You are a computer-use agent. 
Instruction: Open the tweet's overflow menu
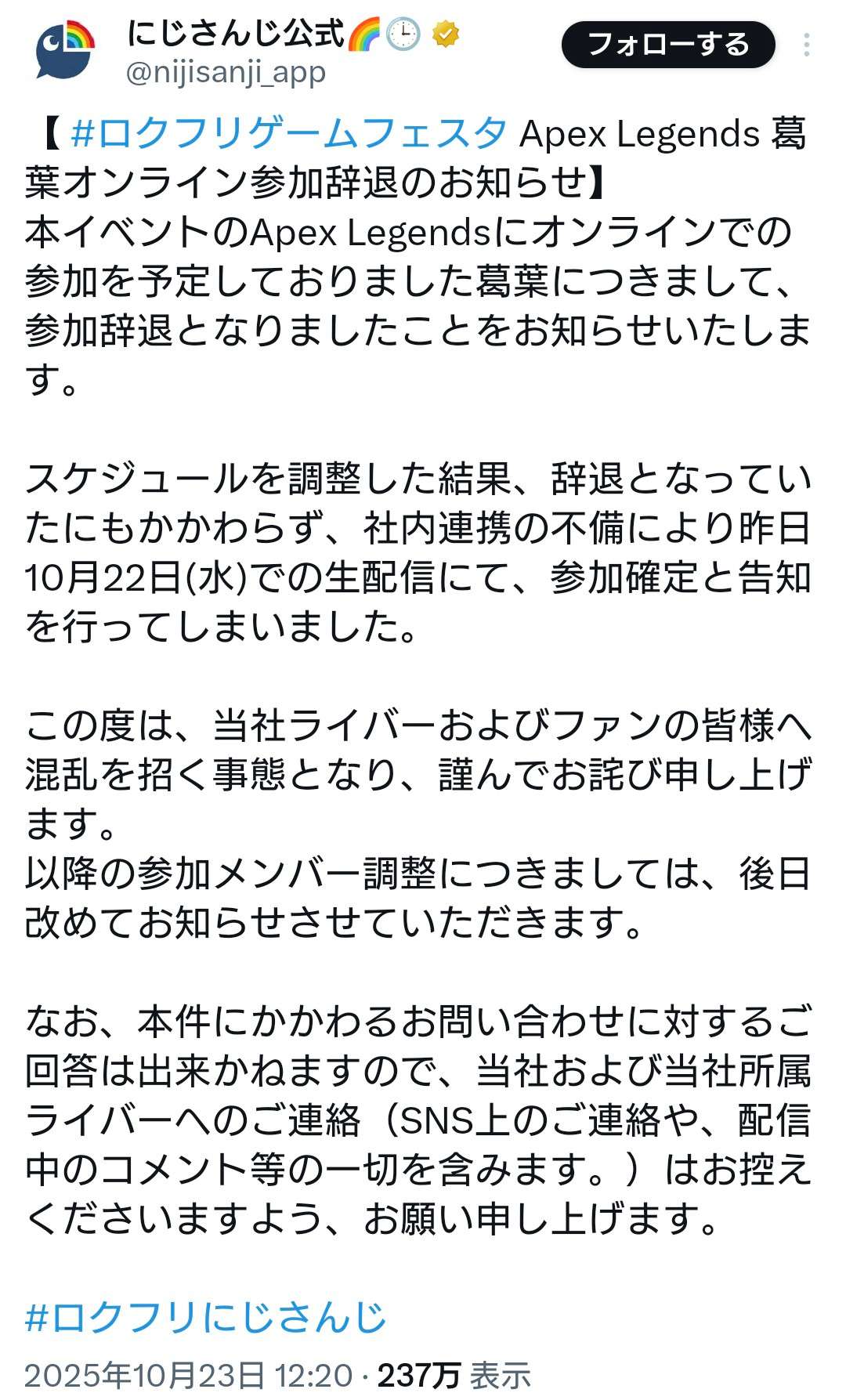point(806,45)
